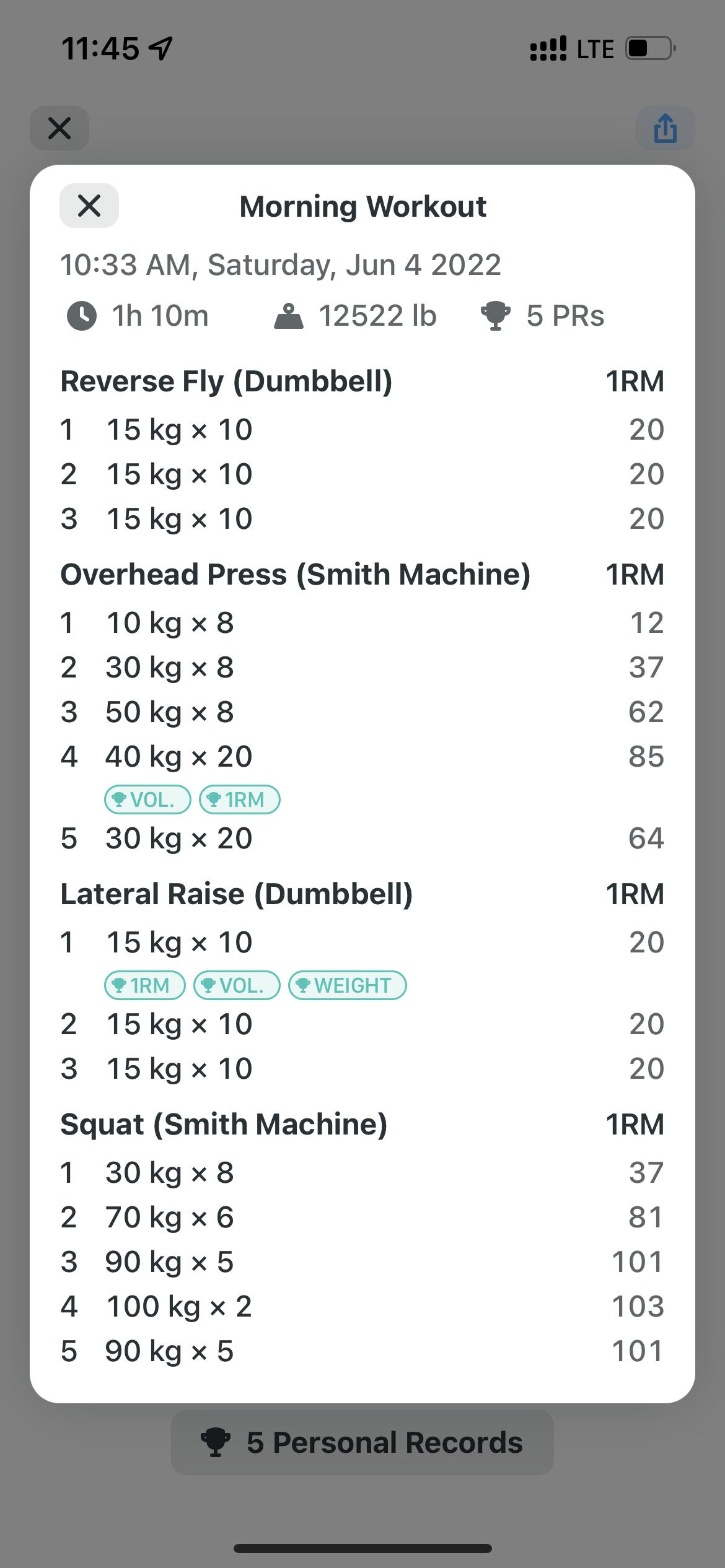
Task: Close the Morning Workout card
Action: [89, 206]
